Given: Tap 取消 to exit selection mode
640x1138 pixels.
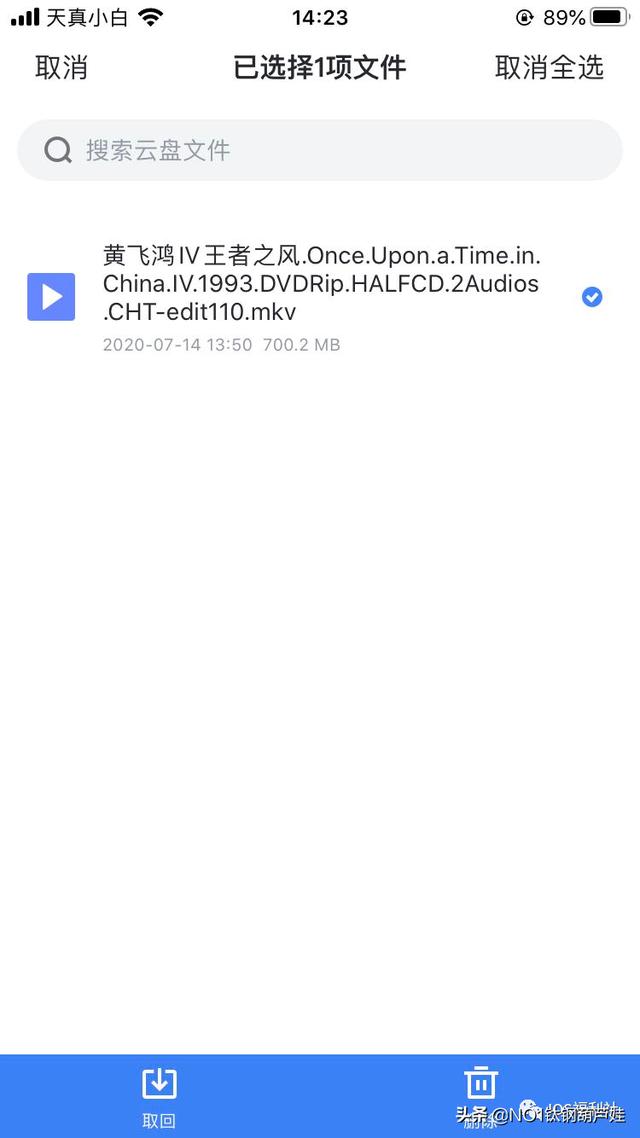Looking at the screenshot, I should 61,68.
